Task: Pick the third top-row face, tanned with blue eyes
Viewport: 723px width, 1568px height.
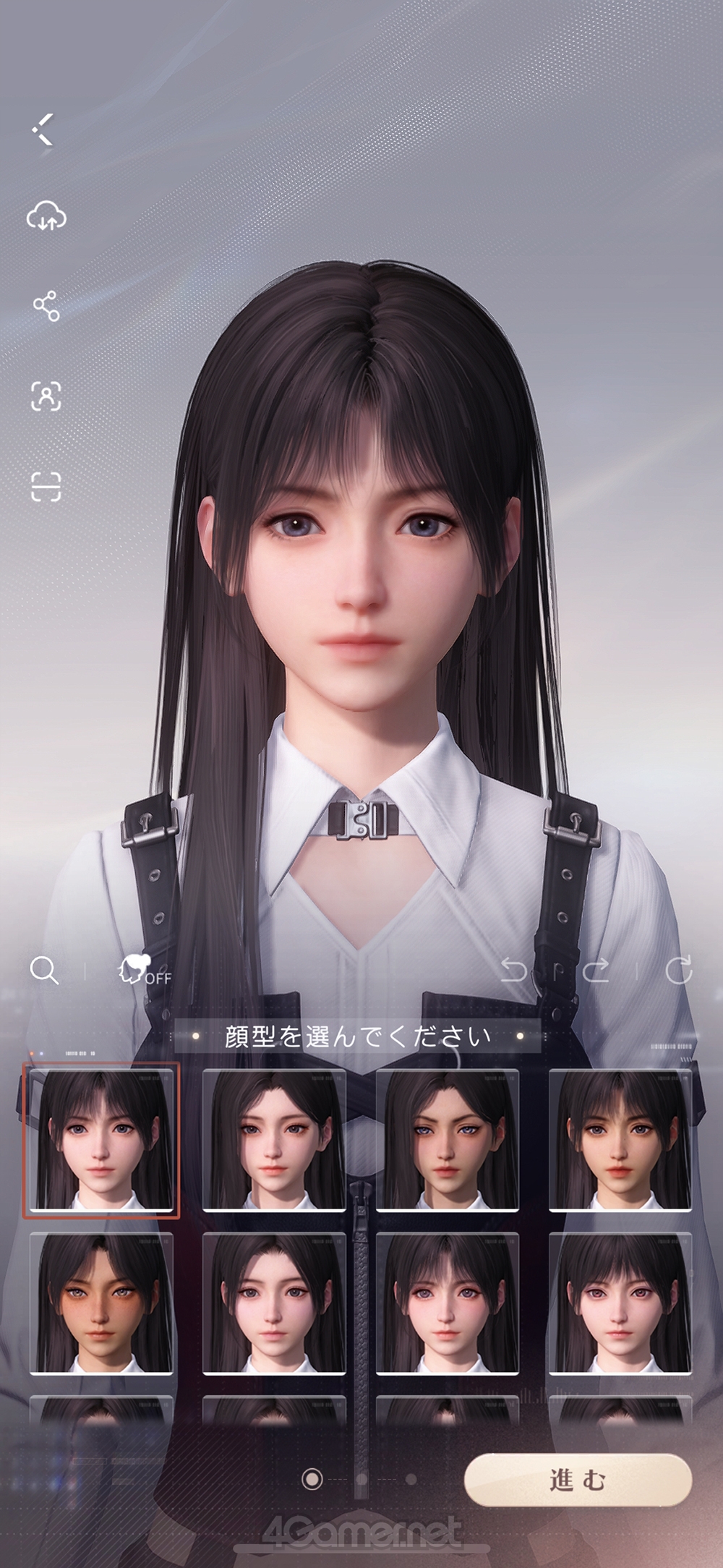Action: [x=447, y=1141]
